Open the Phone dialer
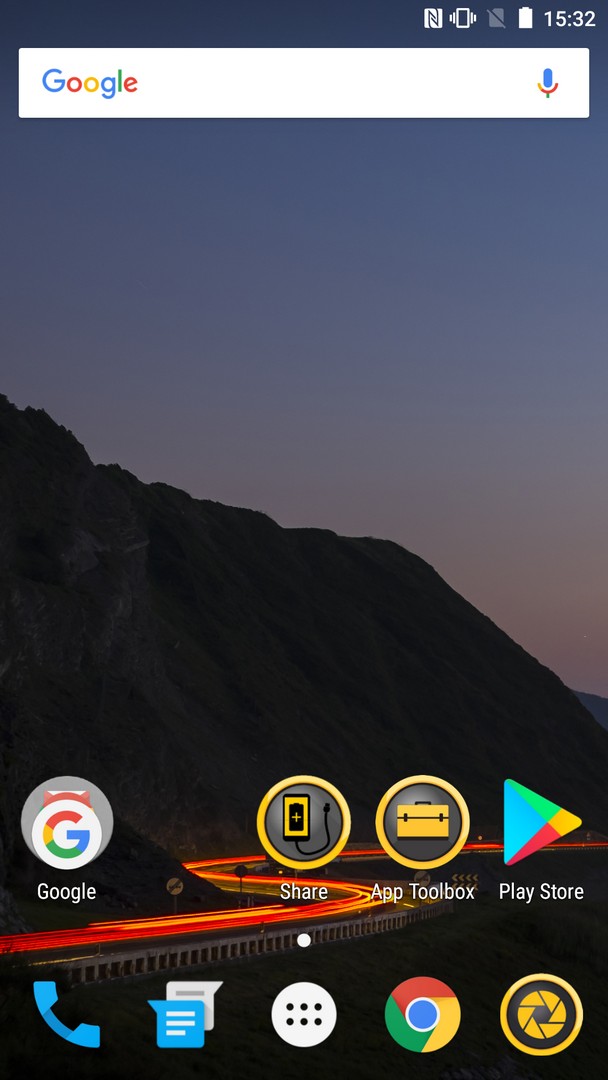This screenshot has width=608, height=1080. (x=67, y=1014)
